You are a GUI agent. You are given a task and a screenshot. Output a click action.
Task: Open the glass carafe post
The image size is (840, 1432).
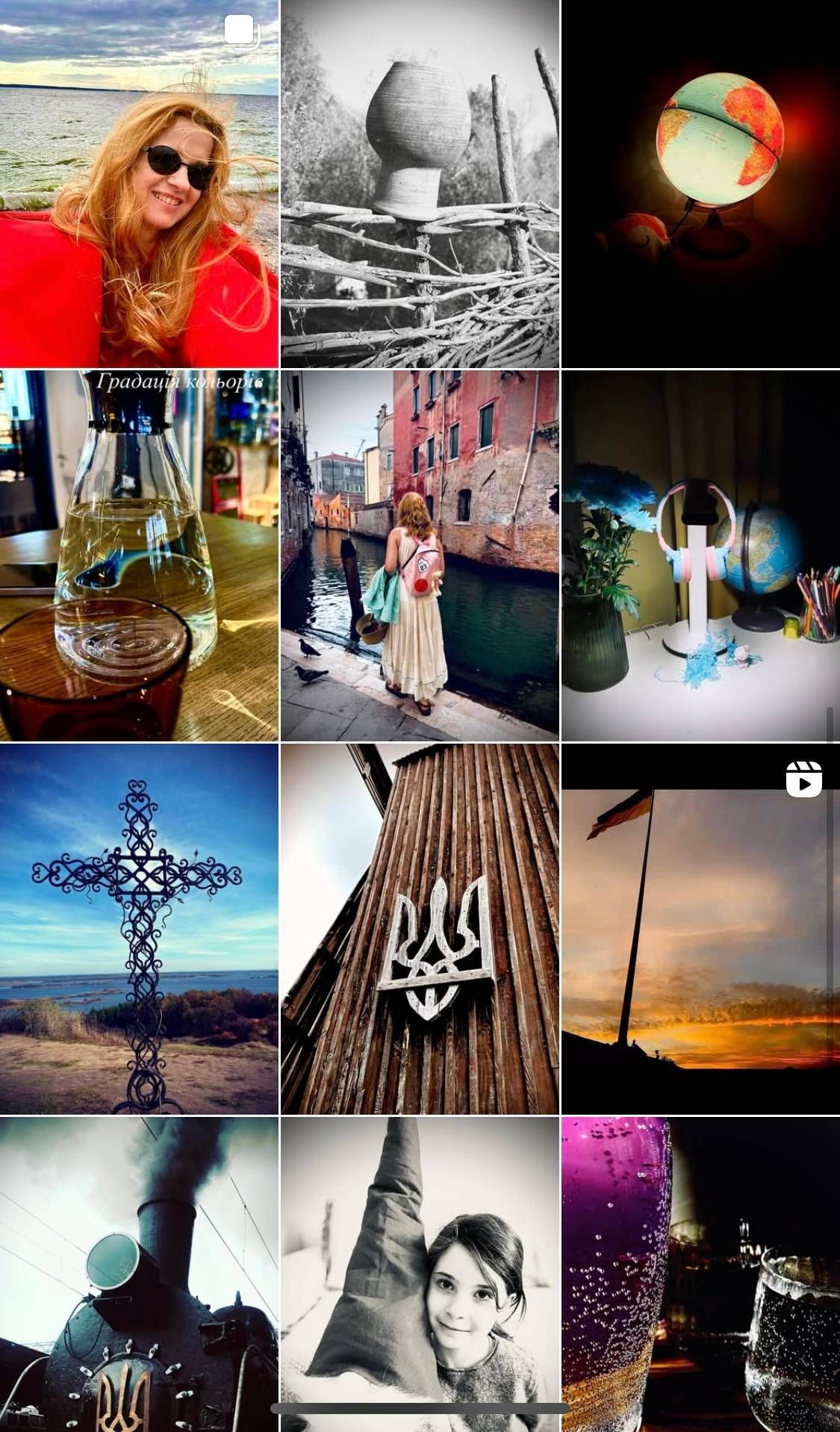[x=139, y=555]
